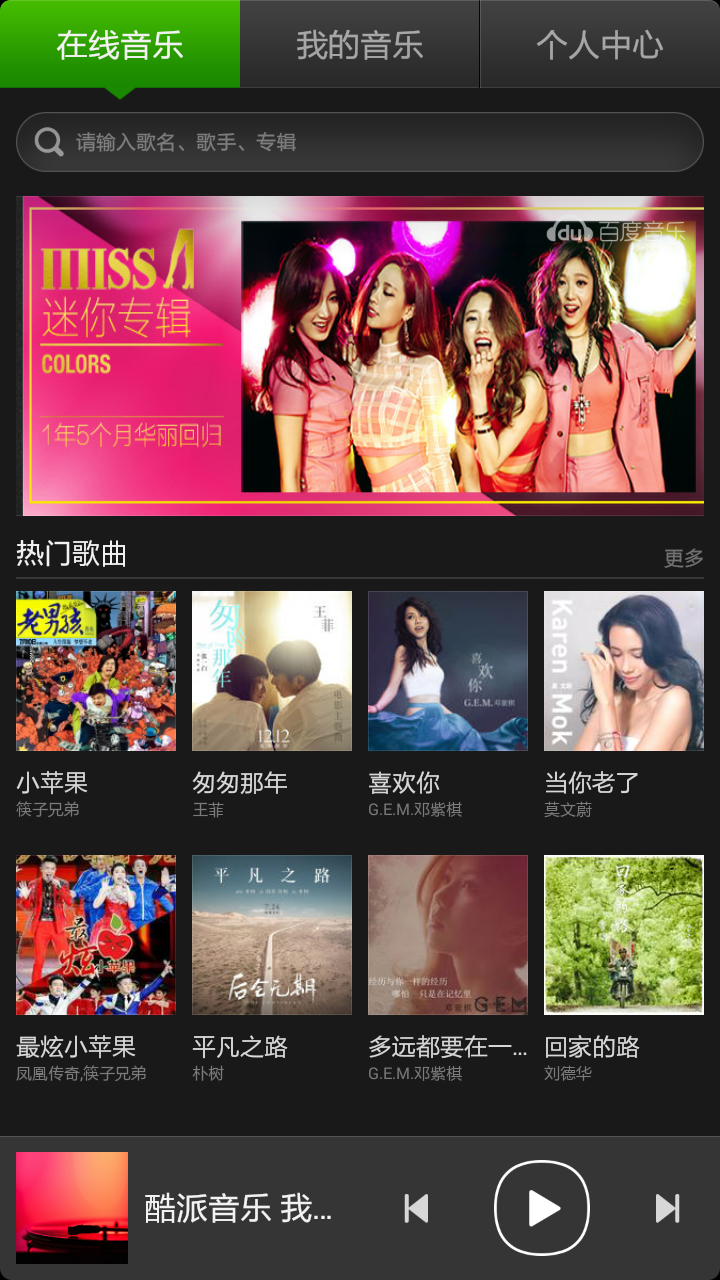Open the song 平凡之路 by 朴树
720x1280 pixels.
pyautogui.click(x=272, y=935)
